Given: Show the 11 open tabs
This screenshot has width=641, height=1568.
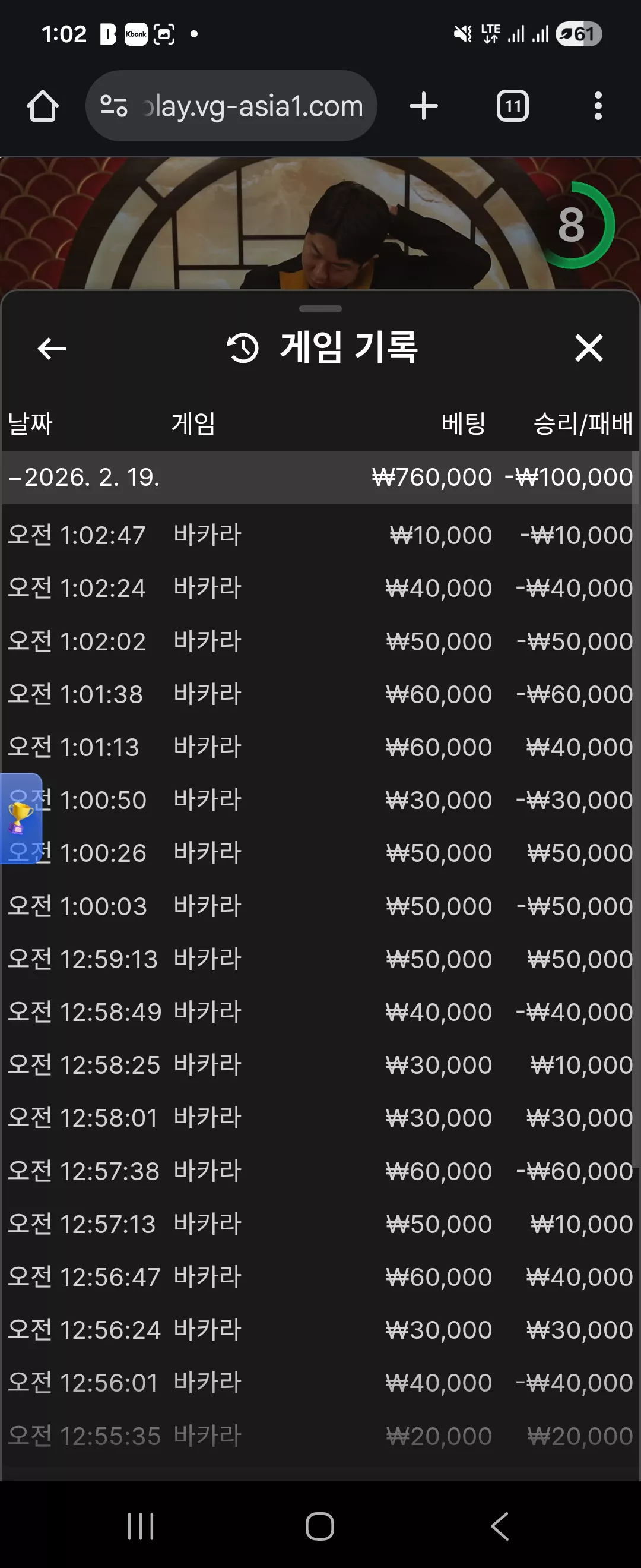Looking at the screenshot, I should point(513,106).
